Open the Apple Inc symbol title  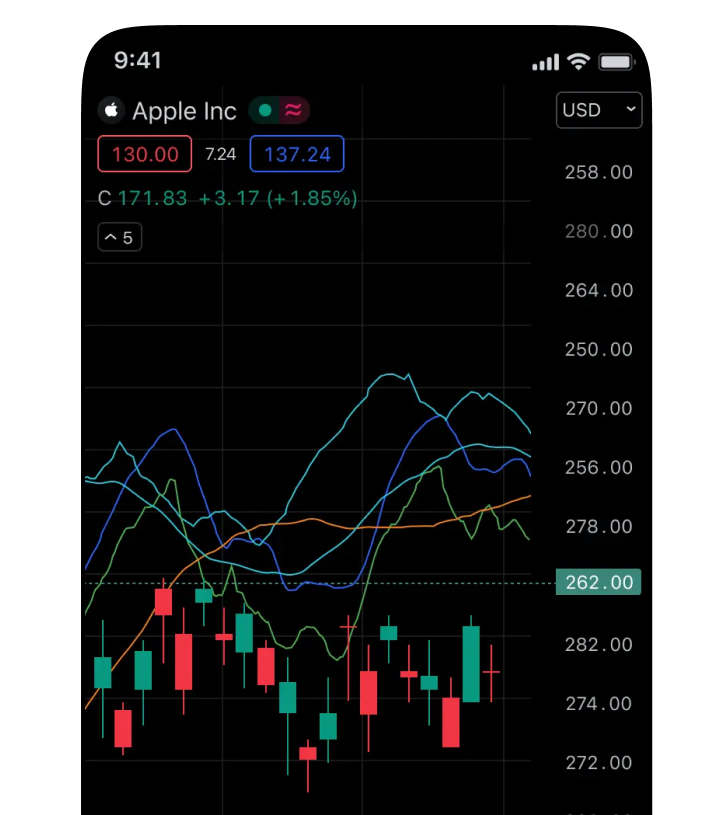[183, 111]
